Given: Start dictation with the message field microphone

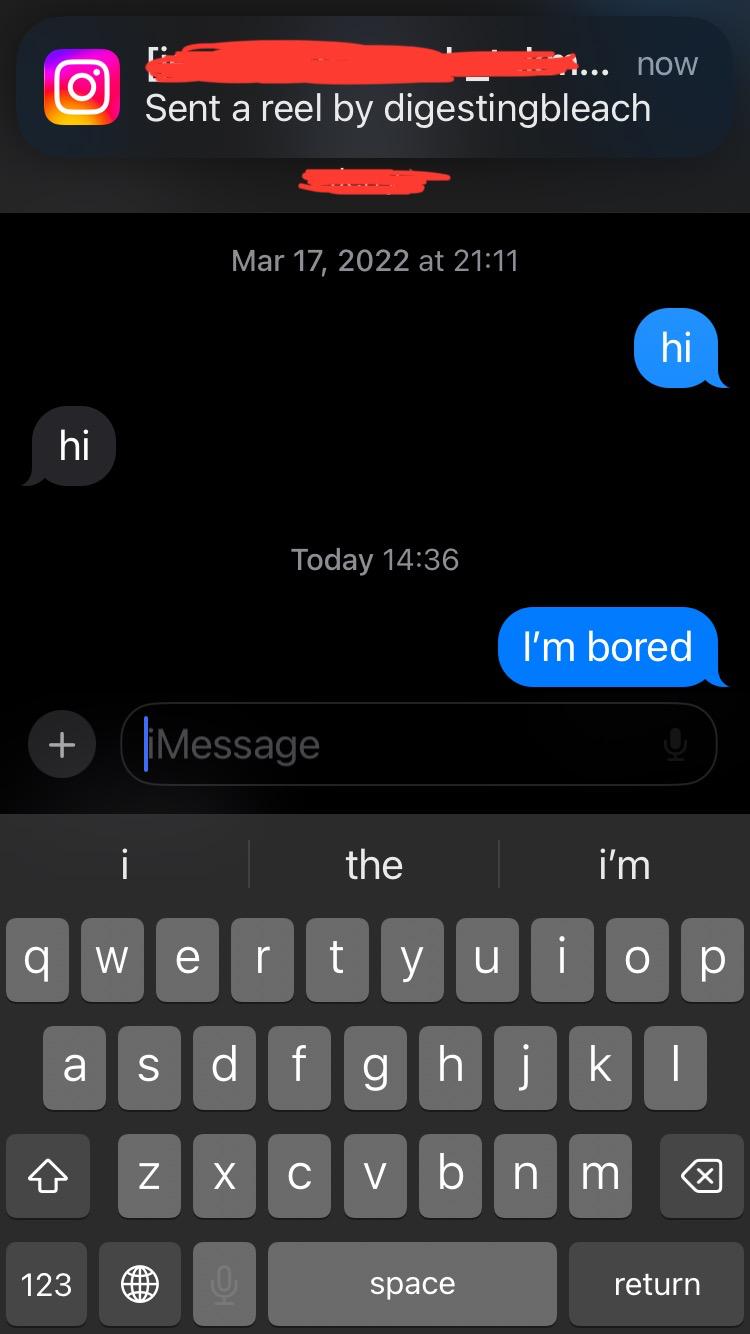Looking at the screenshot, I should (x=676, y=745).
